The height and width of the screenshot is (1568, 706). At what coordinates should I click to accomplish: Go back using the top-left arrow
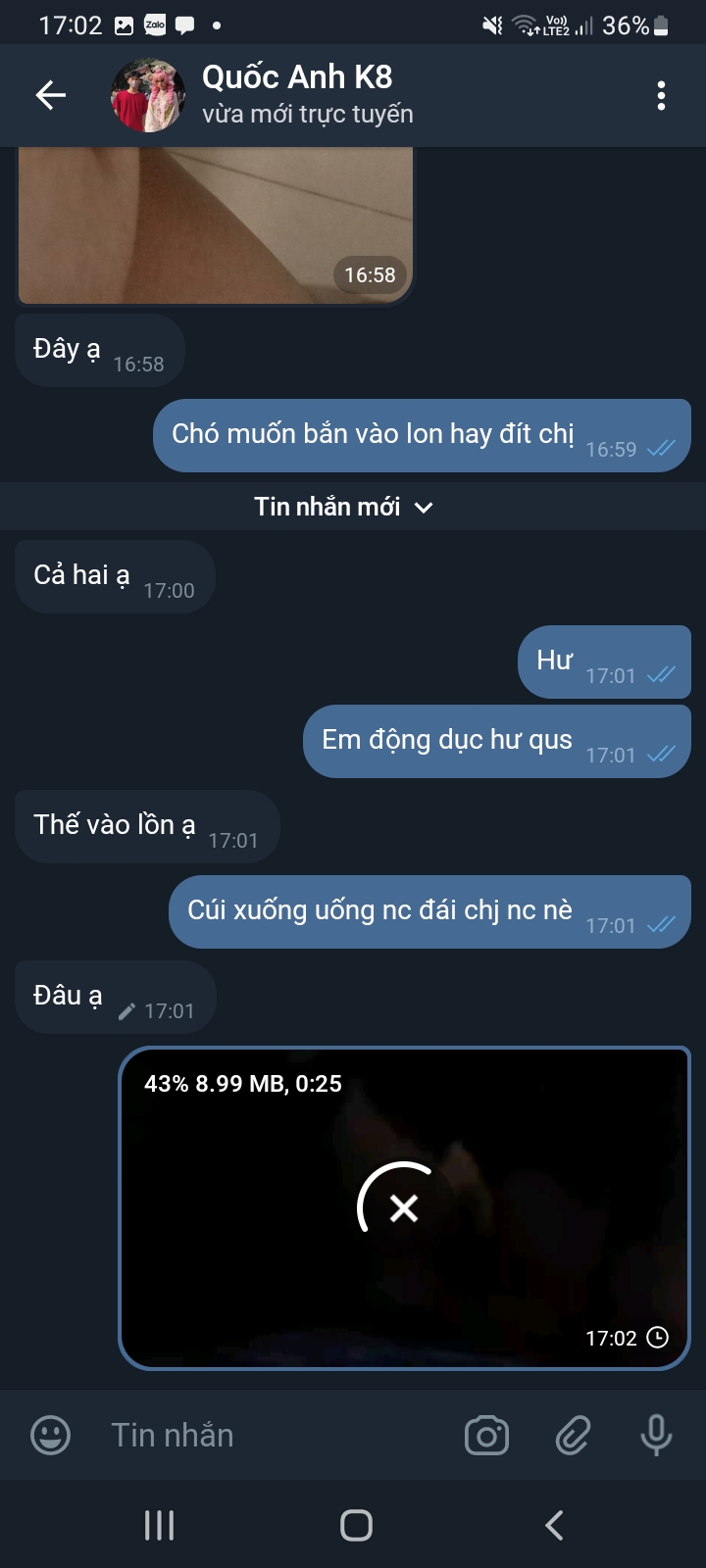50,95
